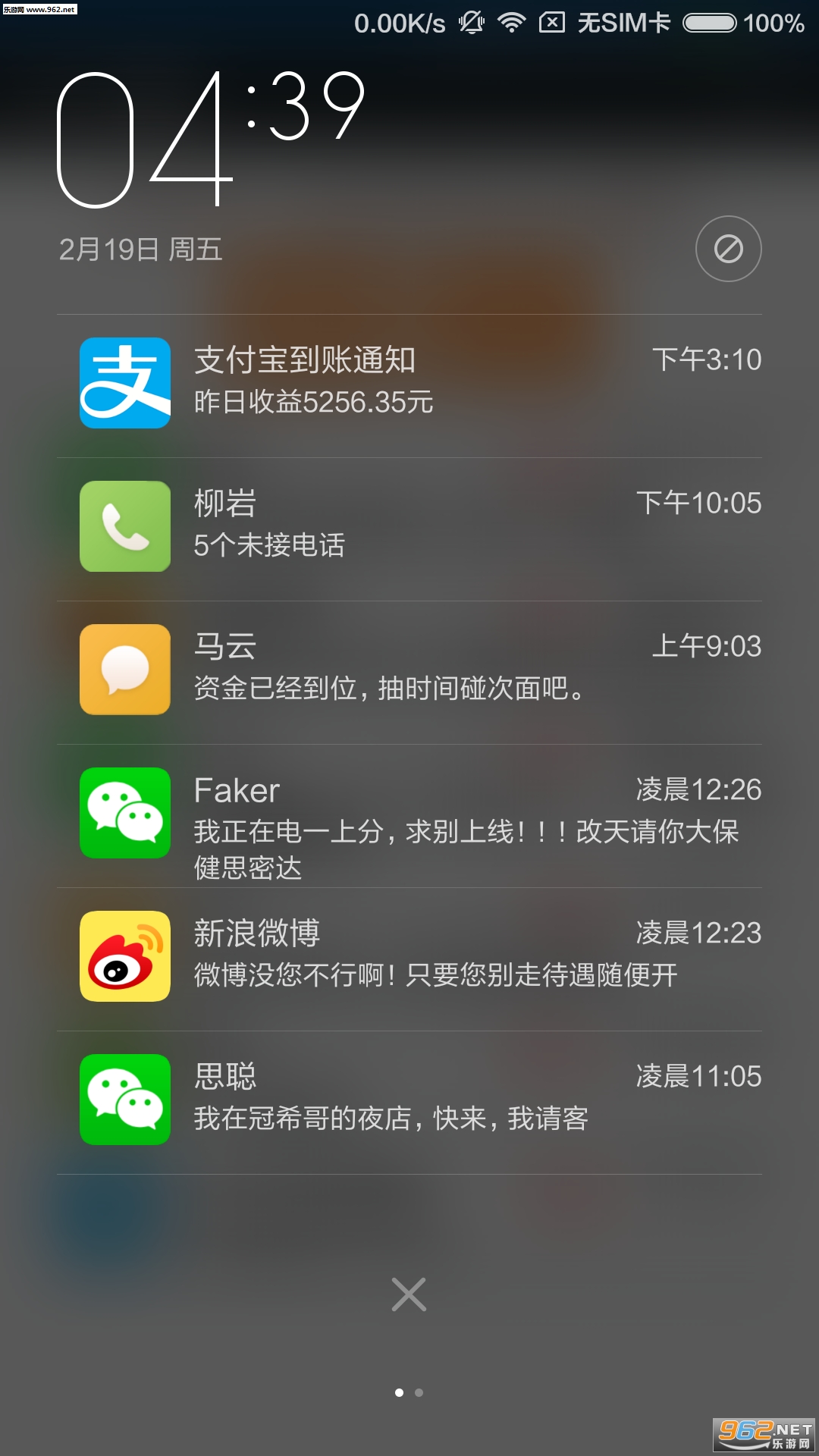819x1456 pixels.
Task: Open the Alipay payment received notification
Action: [409, 386]
